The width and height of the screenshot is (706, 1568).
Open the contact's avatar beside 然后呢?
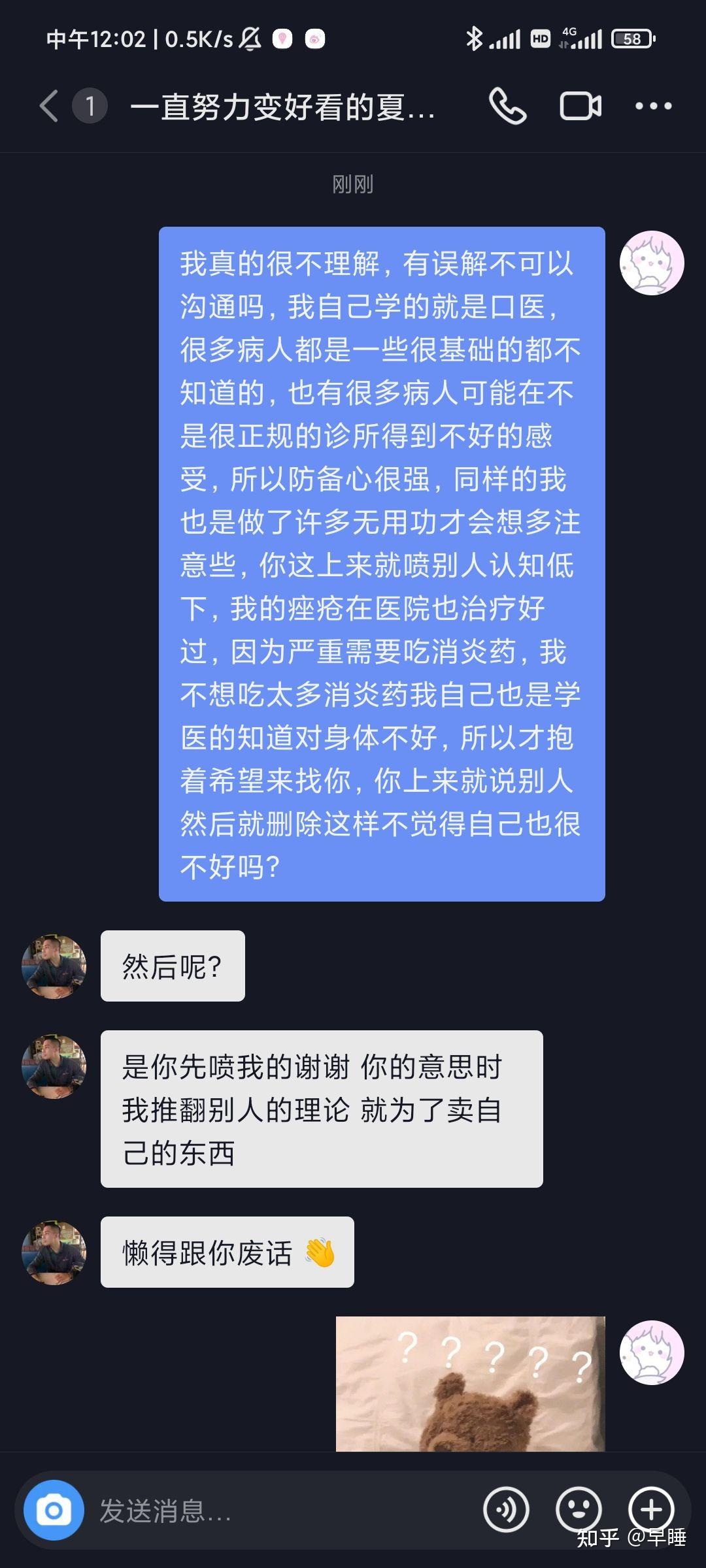tap(54, 966)
